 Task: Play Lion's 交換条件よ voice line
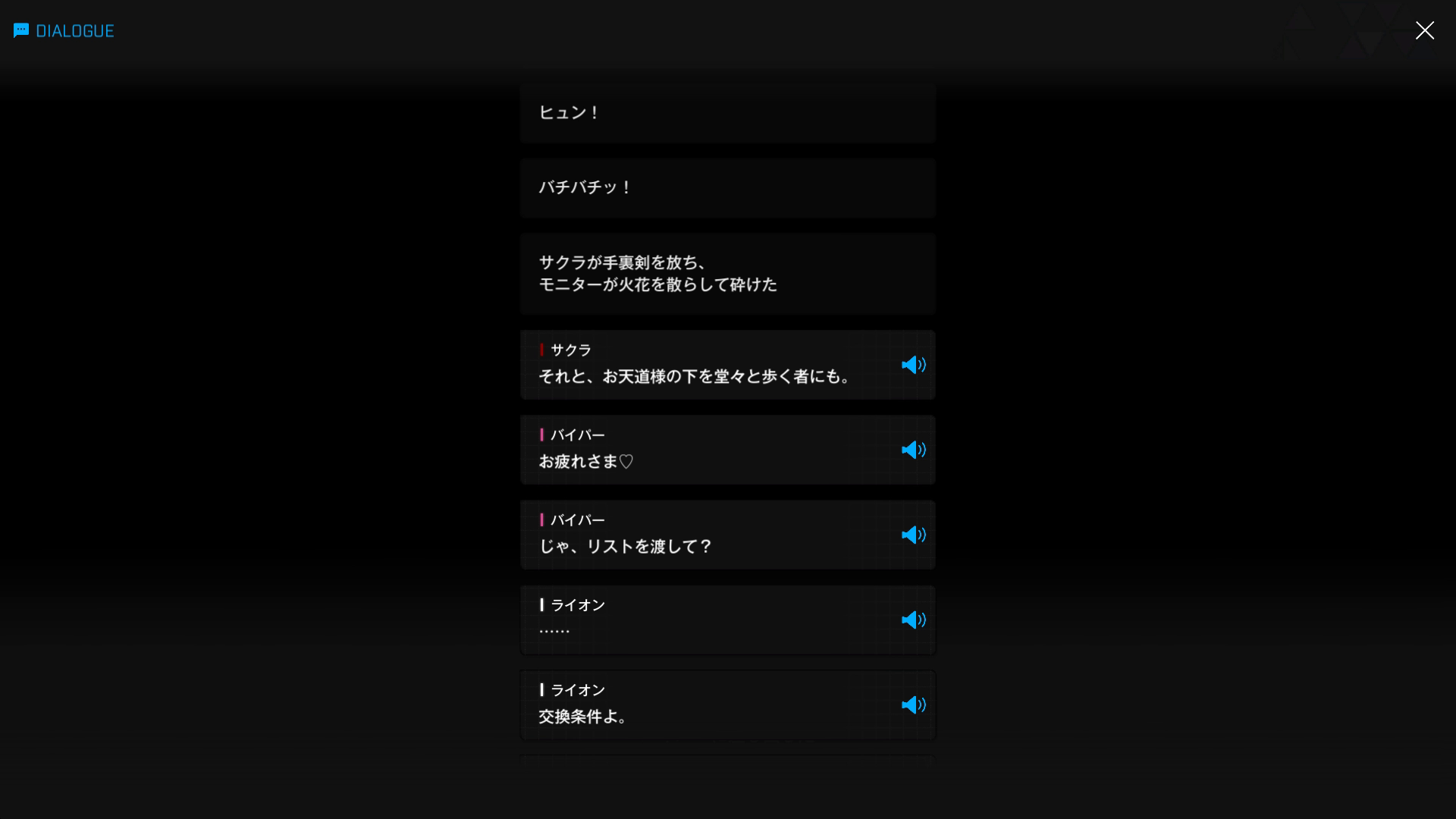click(913, 704)
